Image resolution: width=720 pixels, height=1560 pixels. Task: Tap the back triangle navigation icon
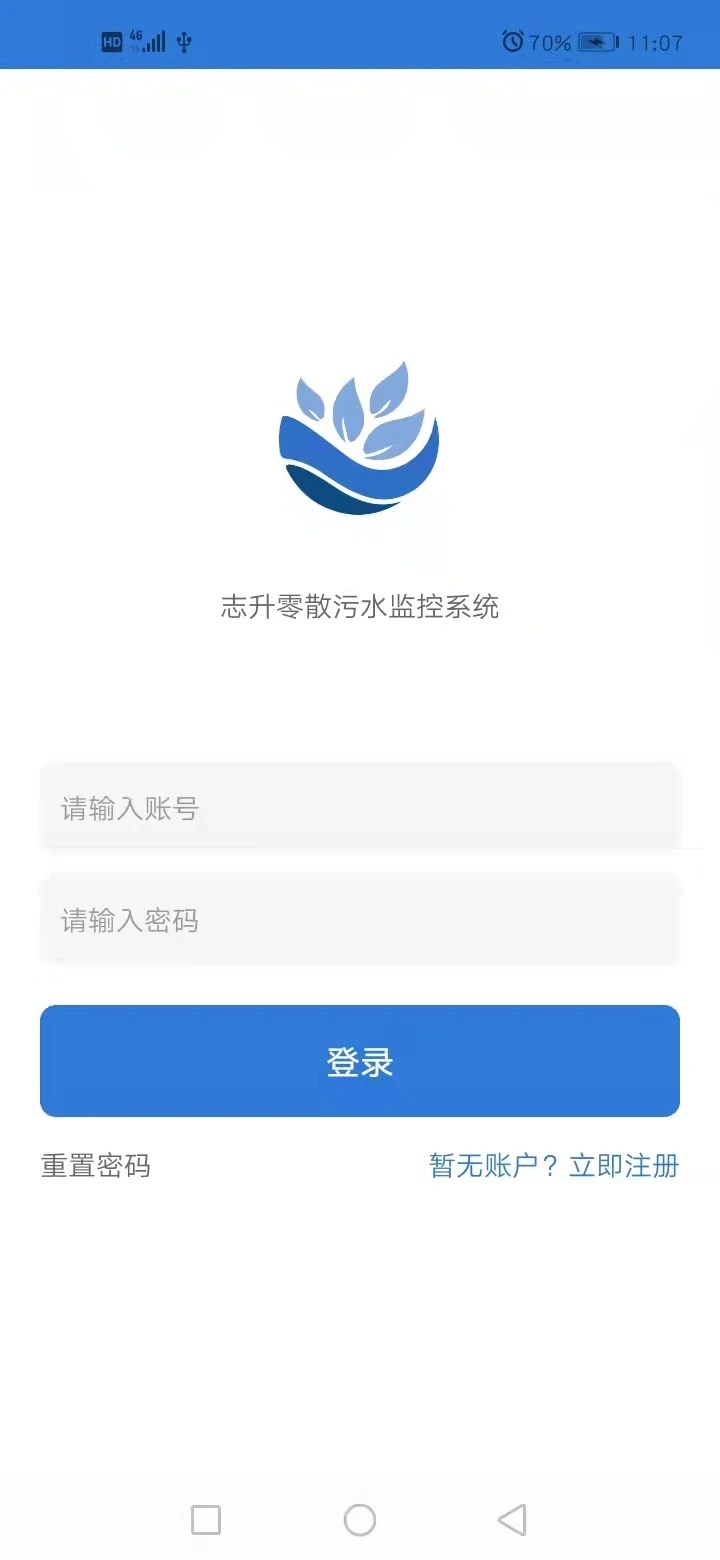513,1519
